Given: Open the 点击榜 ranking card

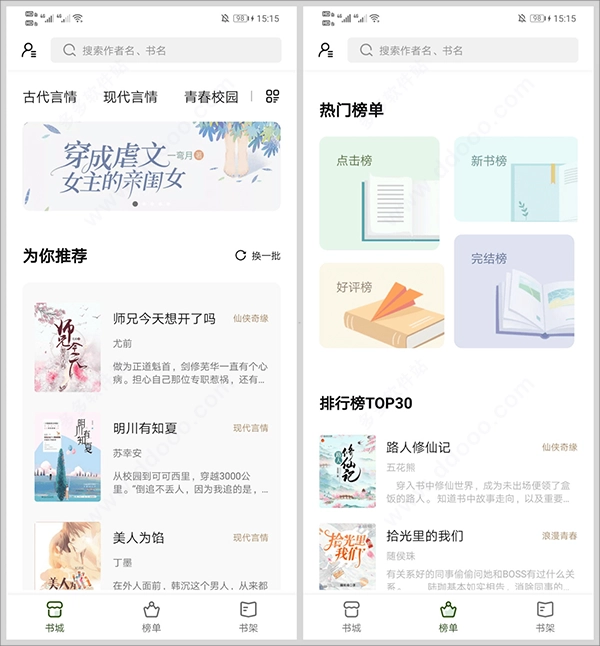Looking at the screenshot, I should 379,192.
